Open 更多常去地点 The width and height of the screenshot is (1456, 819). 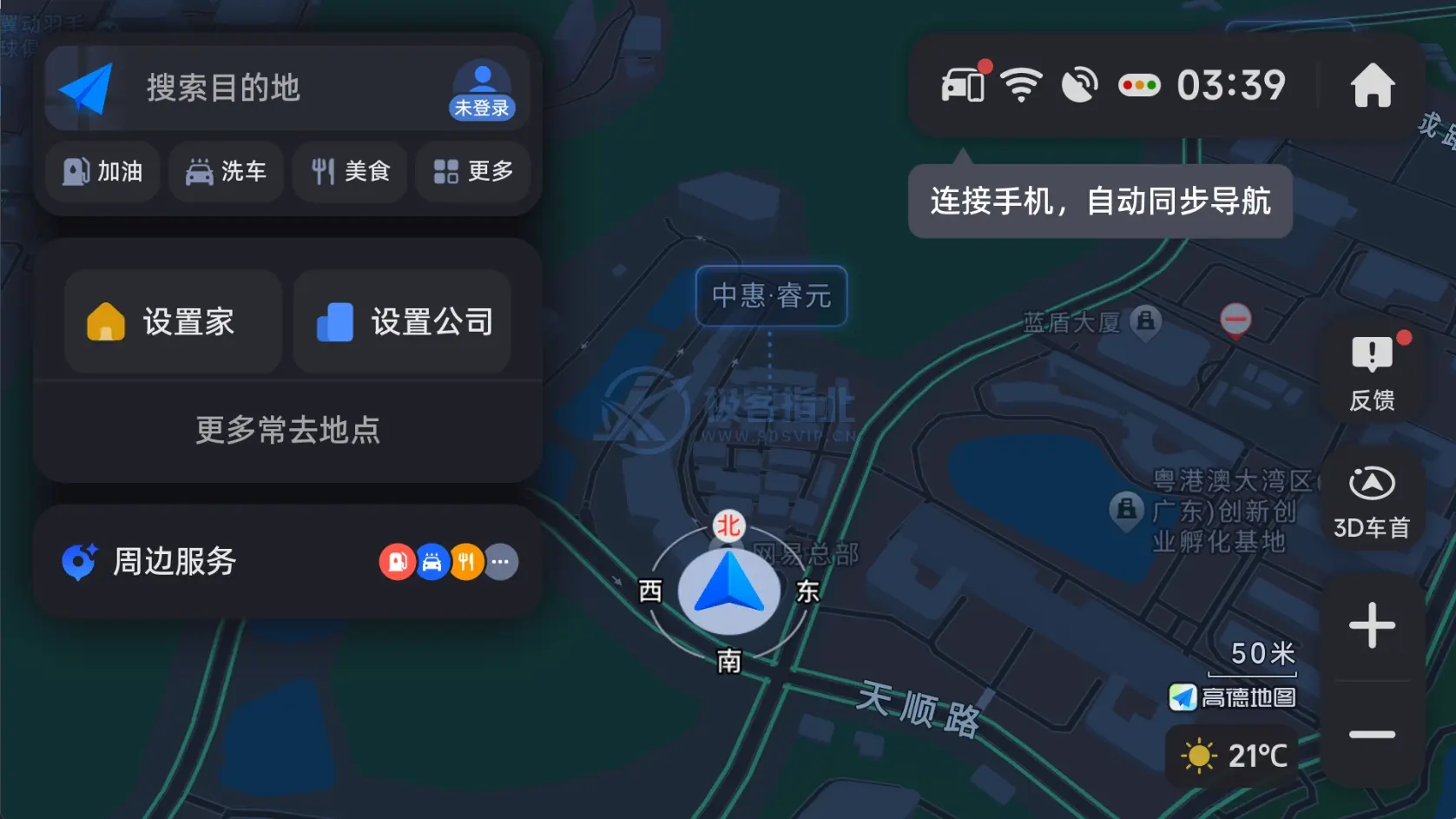[287, 430]
